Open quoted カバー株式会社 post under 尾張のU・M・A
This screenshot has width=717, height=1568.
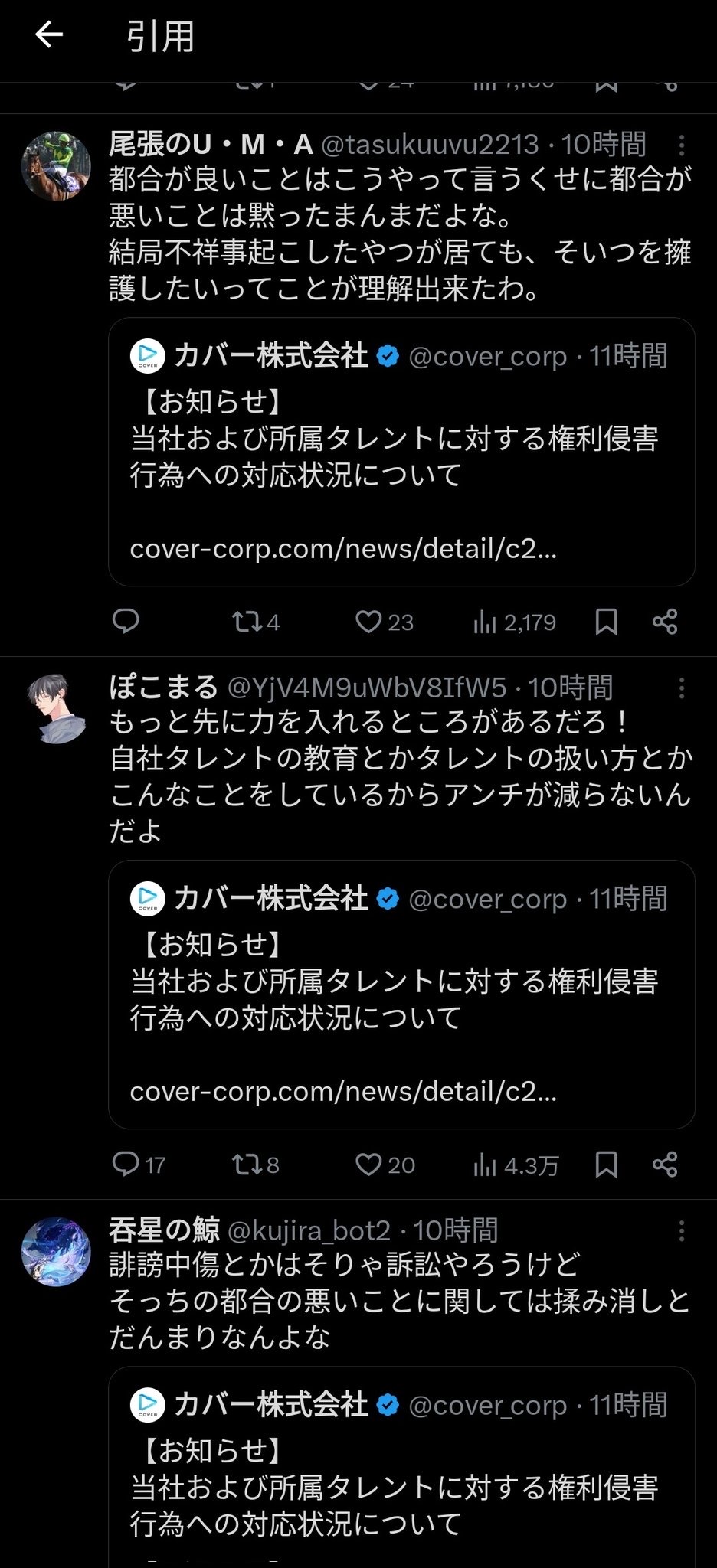coord(401,452)
